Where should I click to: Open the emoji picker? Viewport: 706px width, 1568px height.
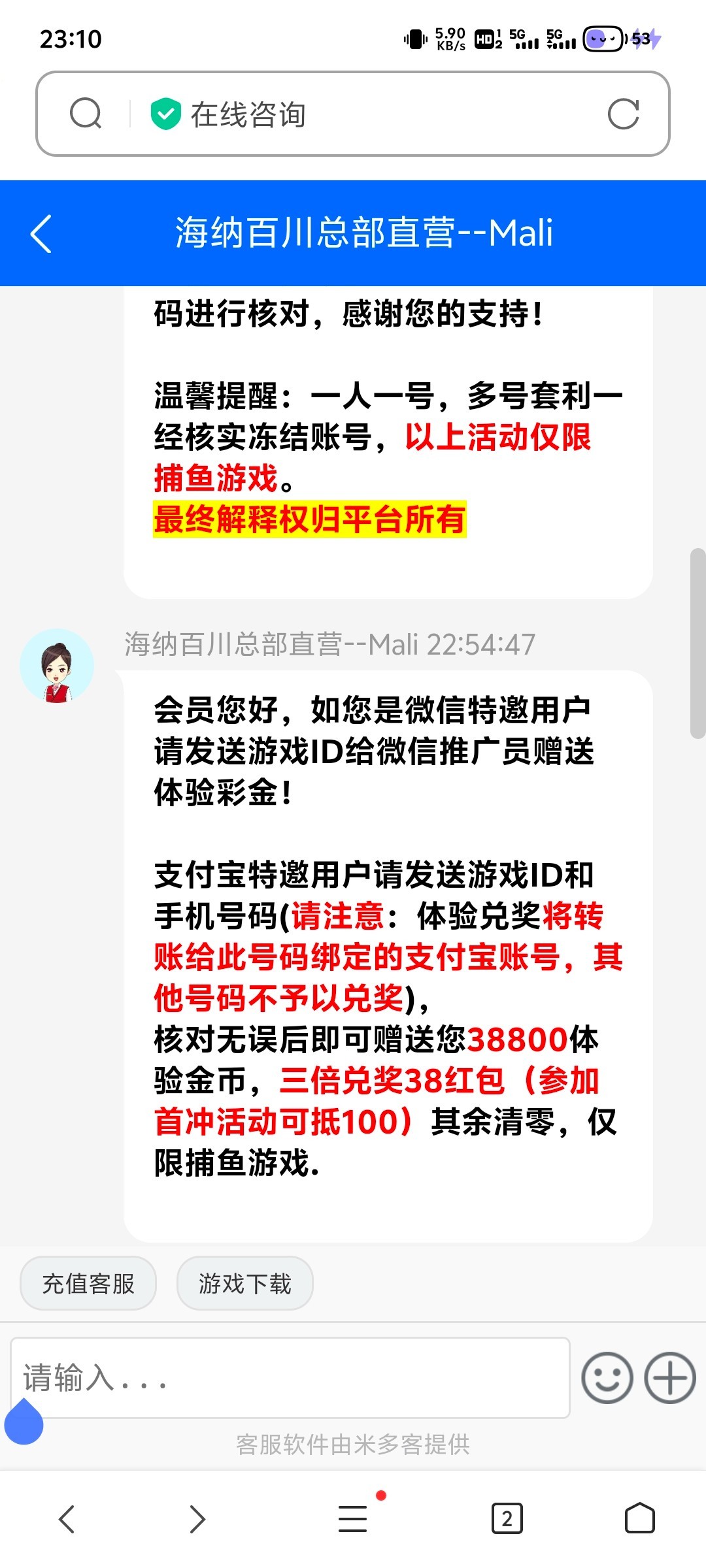click(607, 1377)
